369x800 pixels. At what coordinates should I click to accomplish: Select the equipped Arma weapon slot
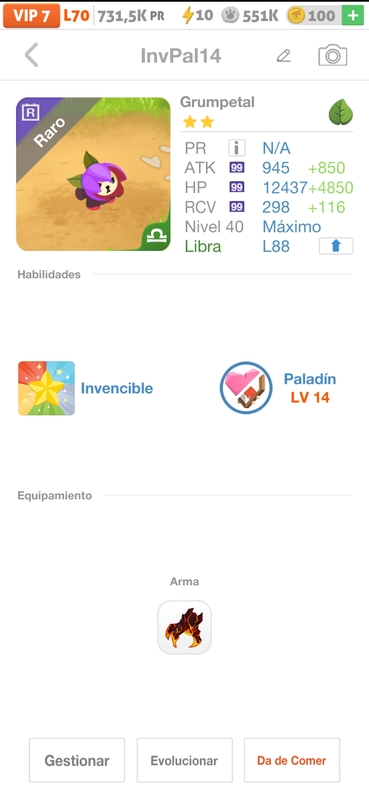coord(184,627)
